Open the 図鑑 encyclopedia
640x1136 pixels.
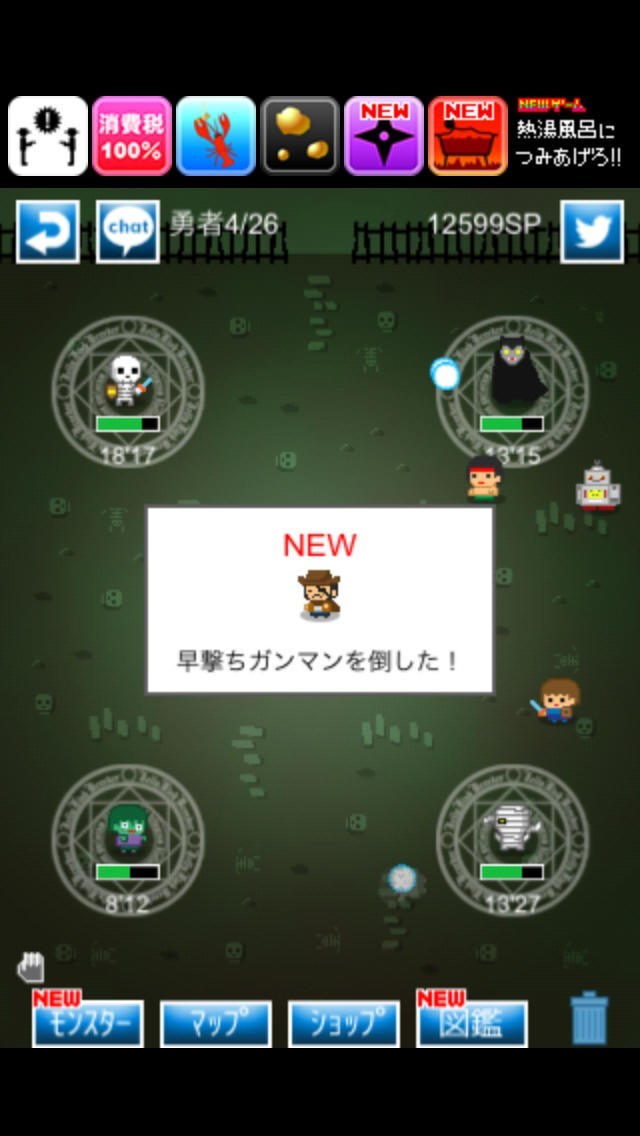tap(472, 1023)
